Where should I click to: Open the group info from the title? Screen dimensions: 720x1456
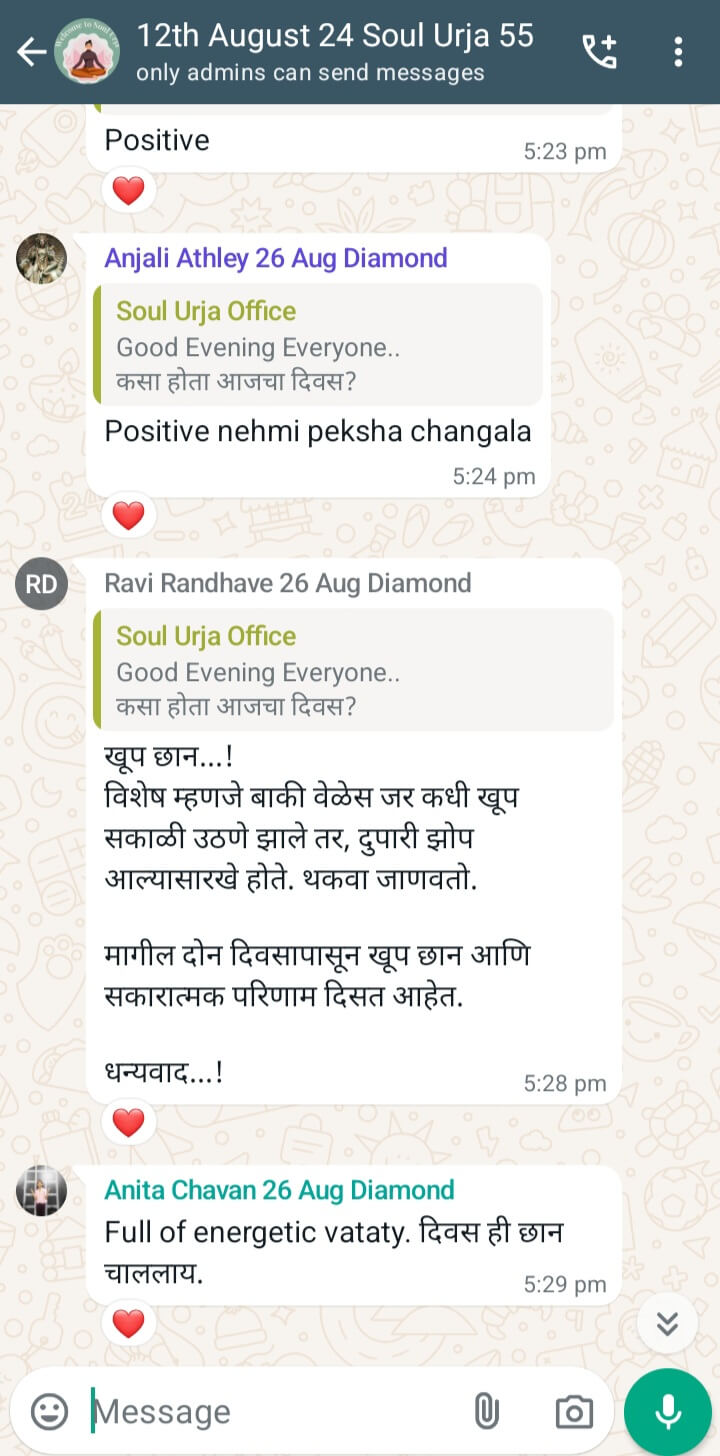click(x=335, y=52)
